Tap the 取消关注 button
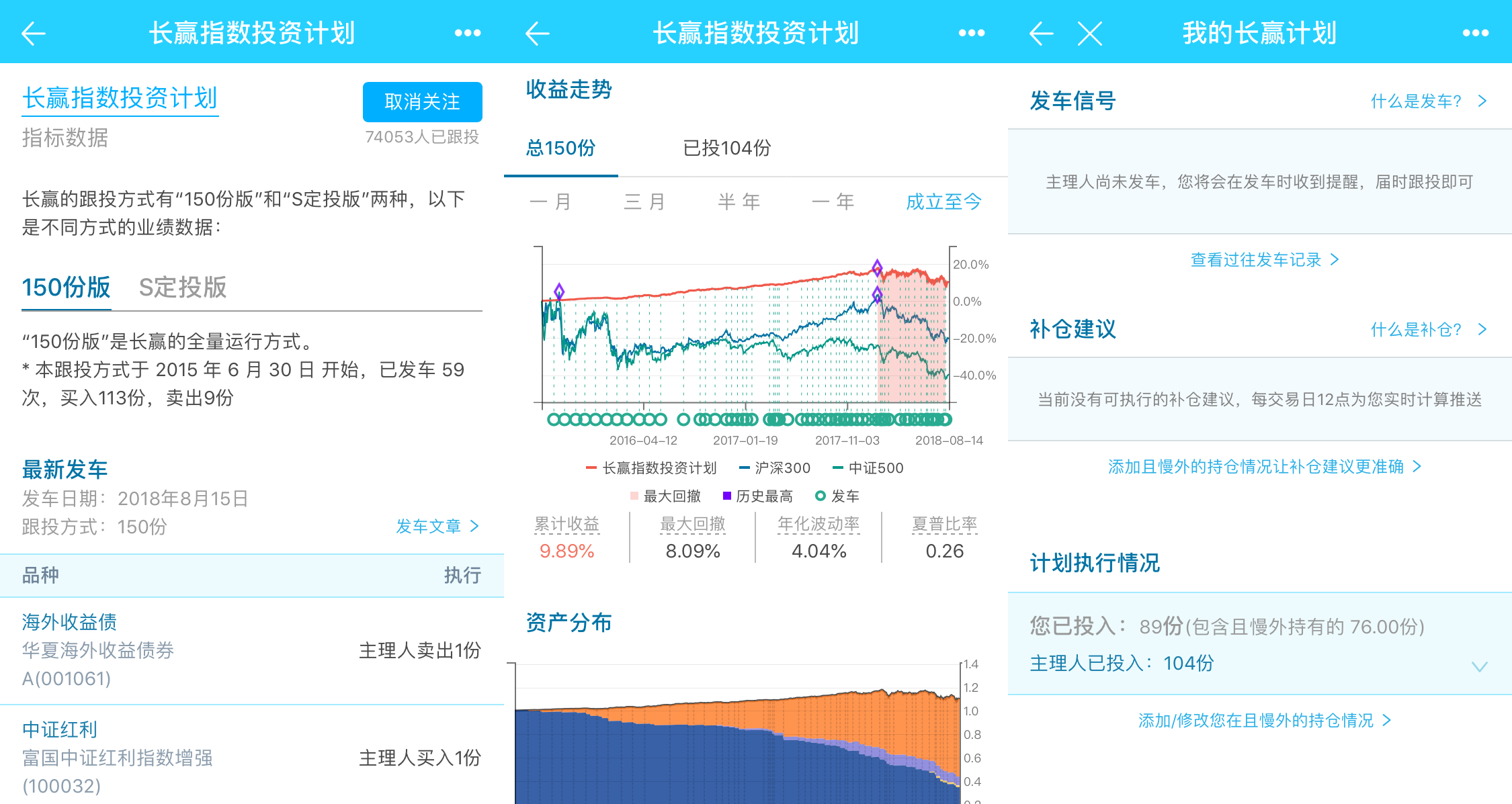The width and height of the screenshot is (1512, 804). 422,102
